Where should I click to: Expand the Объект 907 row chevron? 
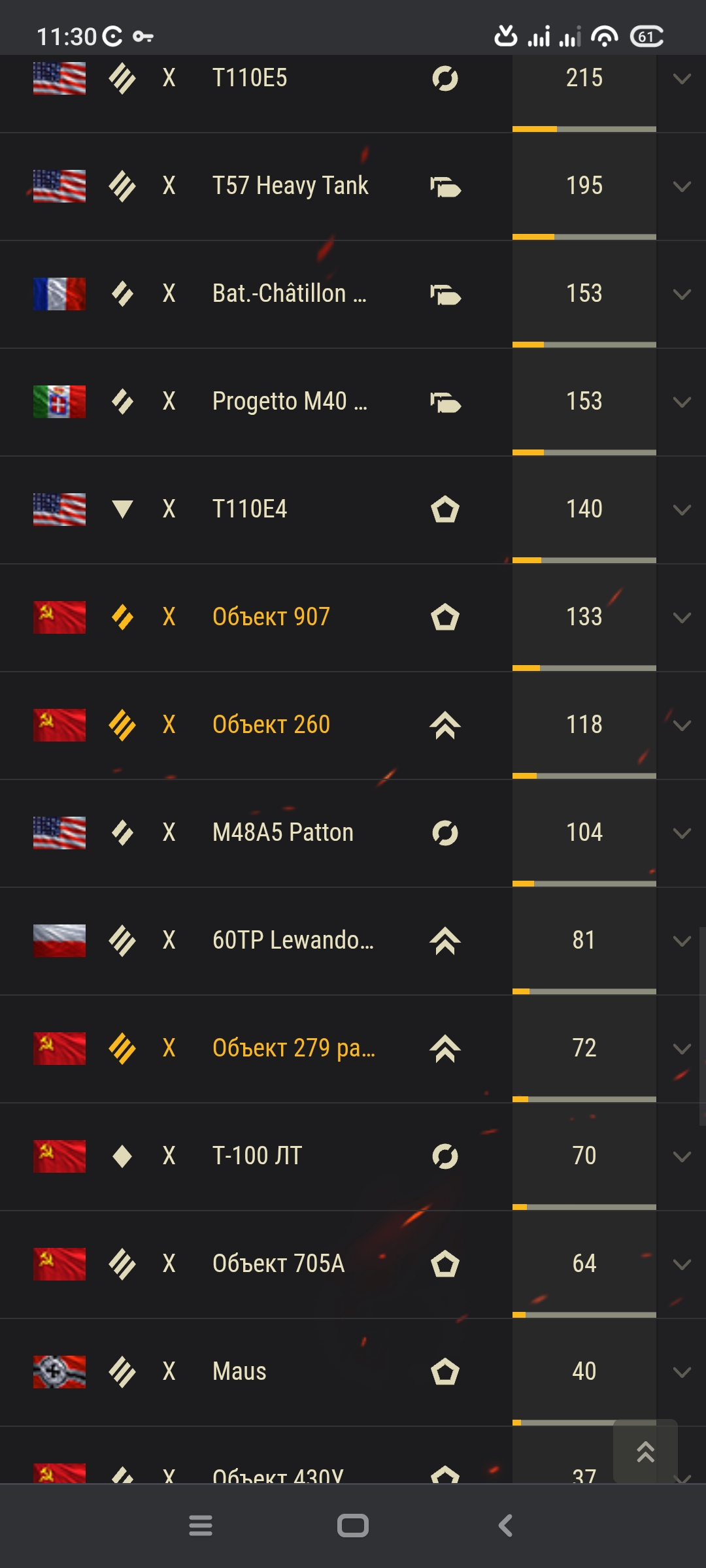click(x=682, y=618)
